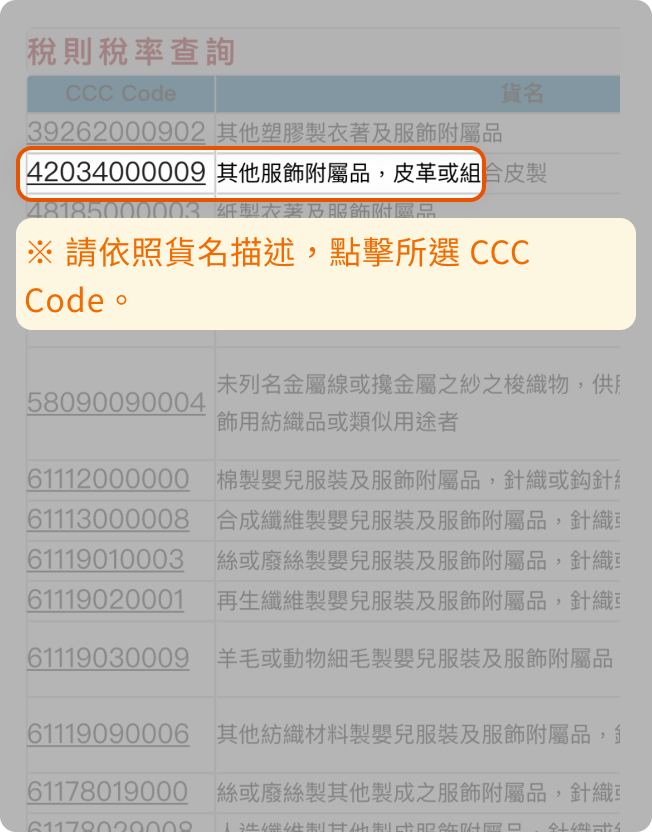Tap CCC Code 61112000000
Viewport: 652px width, 832px height.
click(108, 479)
